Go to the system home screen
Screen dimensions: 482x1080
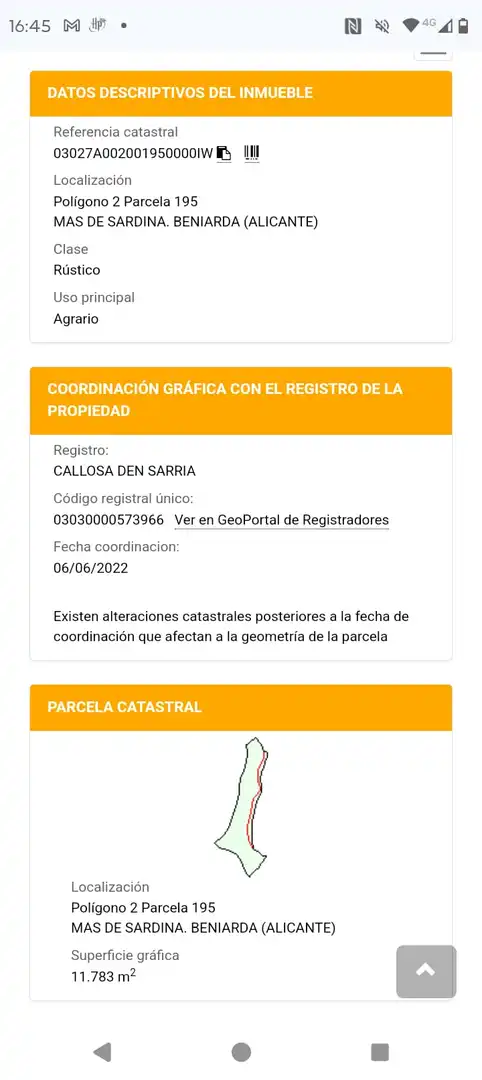coord(241,1052)
